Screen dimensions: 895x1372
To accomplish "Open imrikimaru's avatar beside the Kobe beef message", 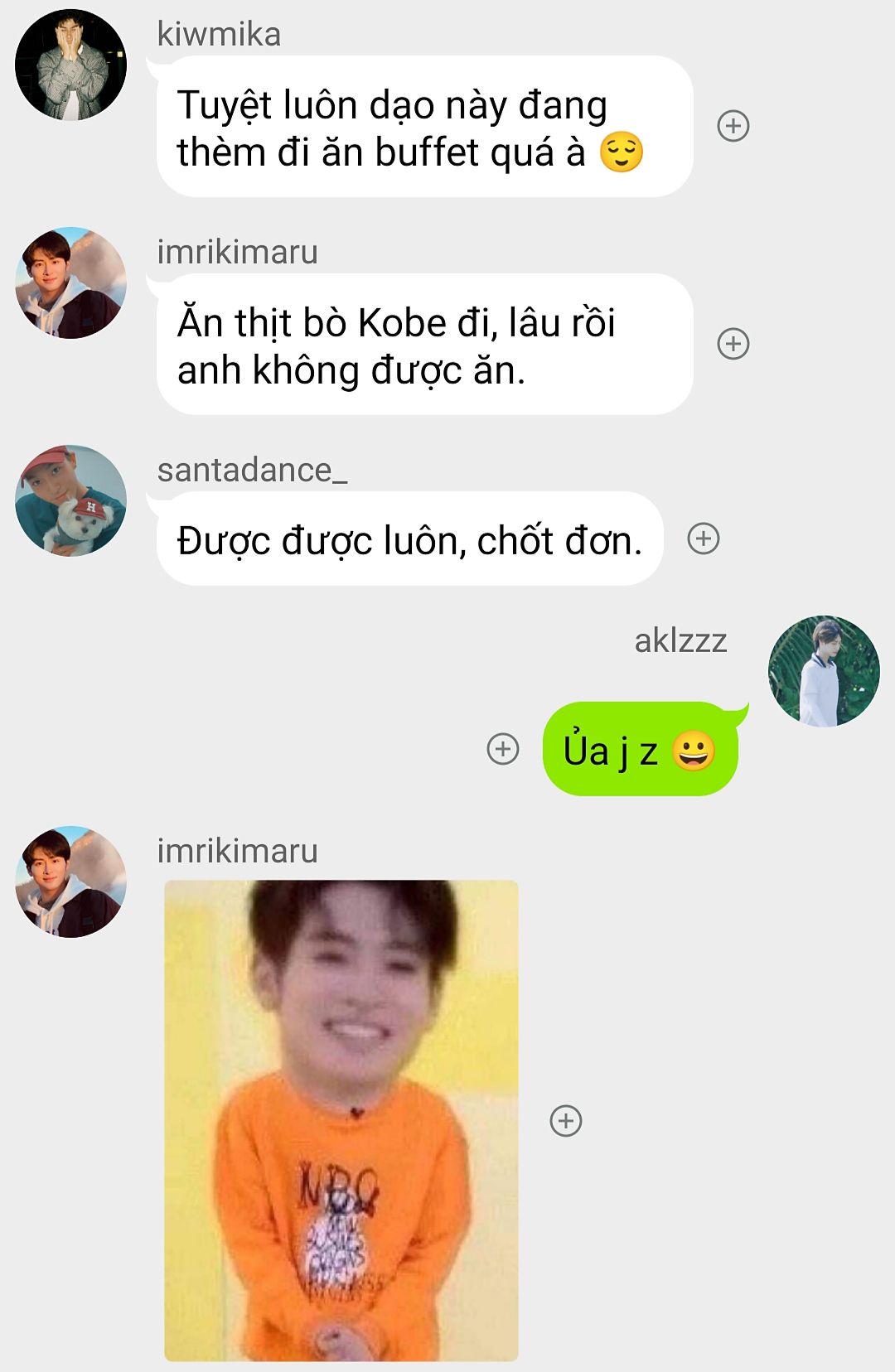I will 71,283.
